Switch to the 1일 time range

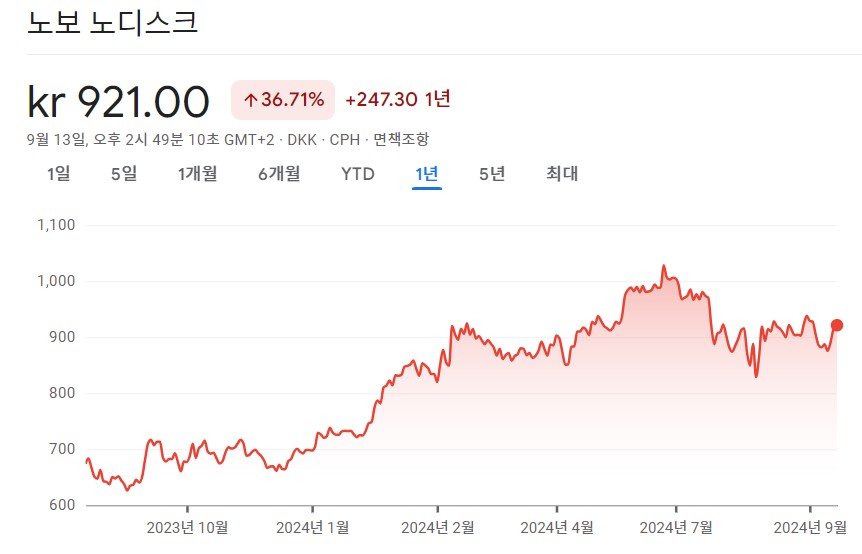click(59, 174)
